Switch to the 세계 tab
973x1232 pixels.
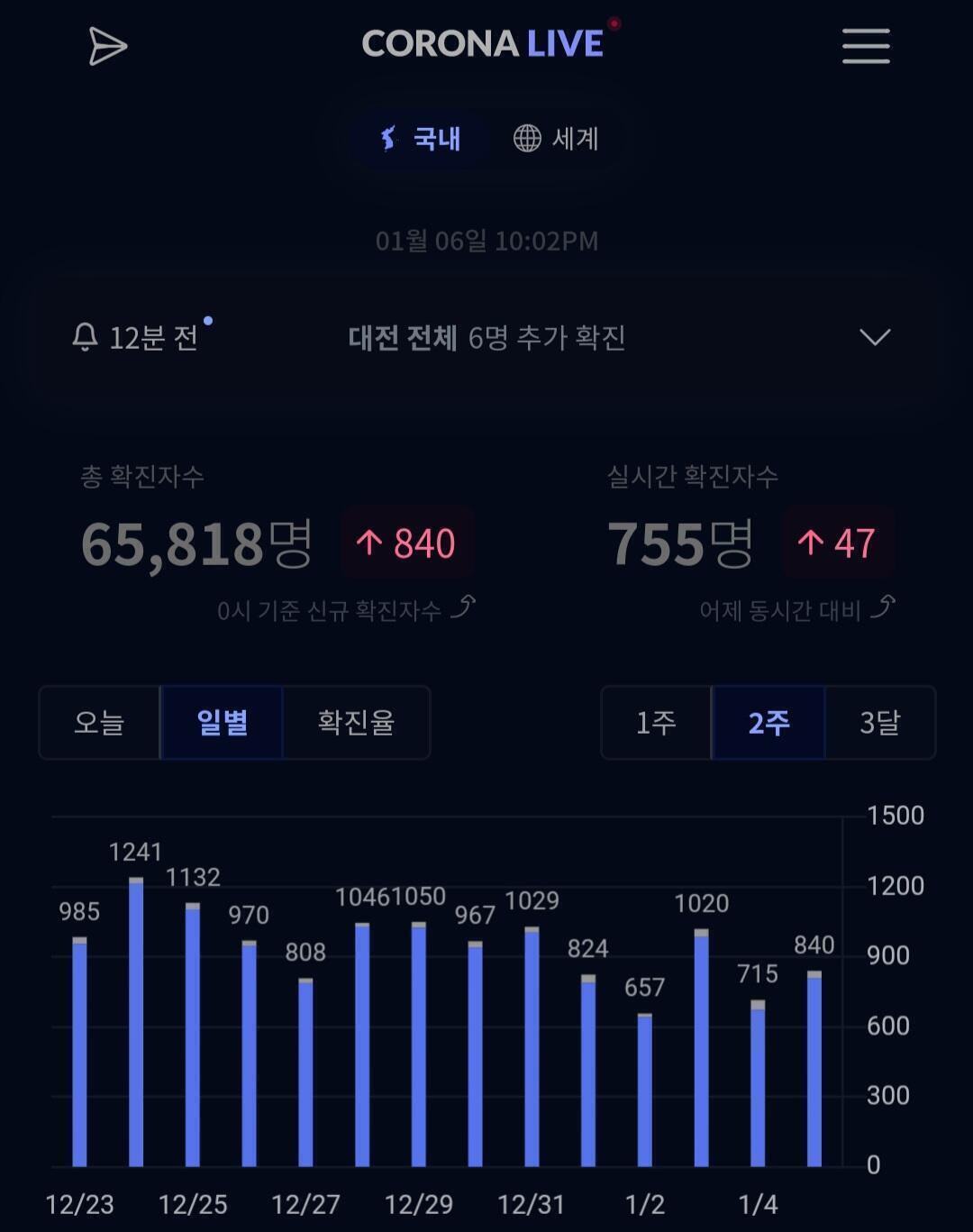click(x=556, y=138)
